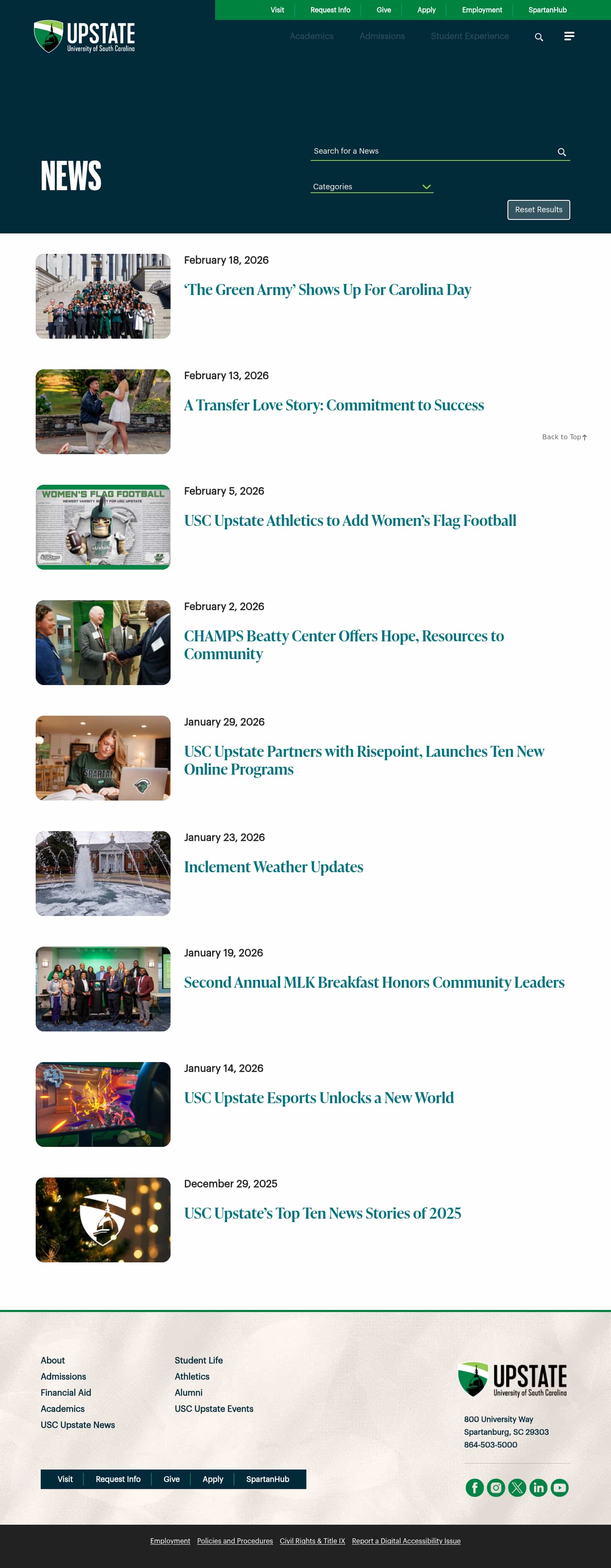Open the Inclement Weather Updates post
Viewport: 611px width, 1568px height.
(273, 867)
